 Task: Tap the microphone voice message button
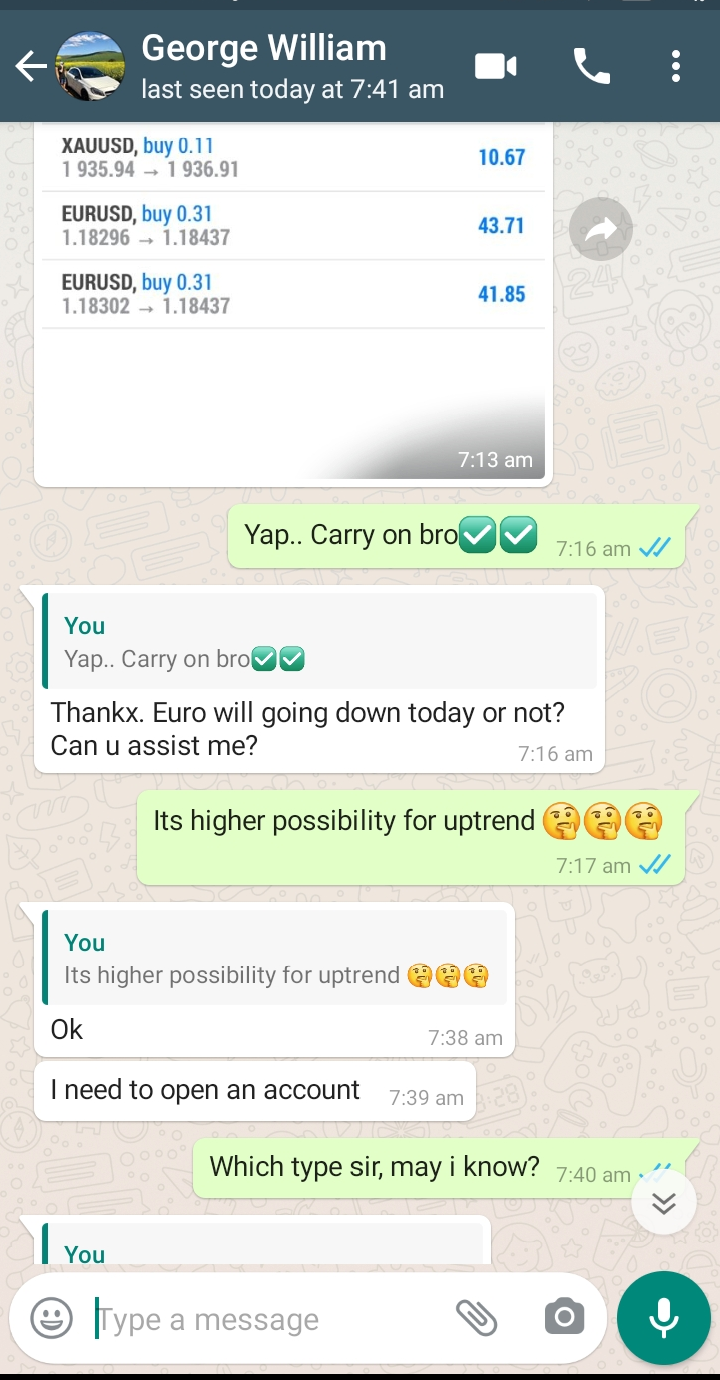(x=664, y=1318)
